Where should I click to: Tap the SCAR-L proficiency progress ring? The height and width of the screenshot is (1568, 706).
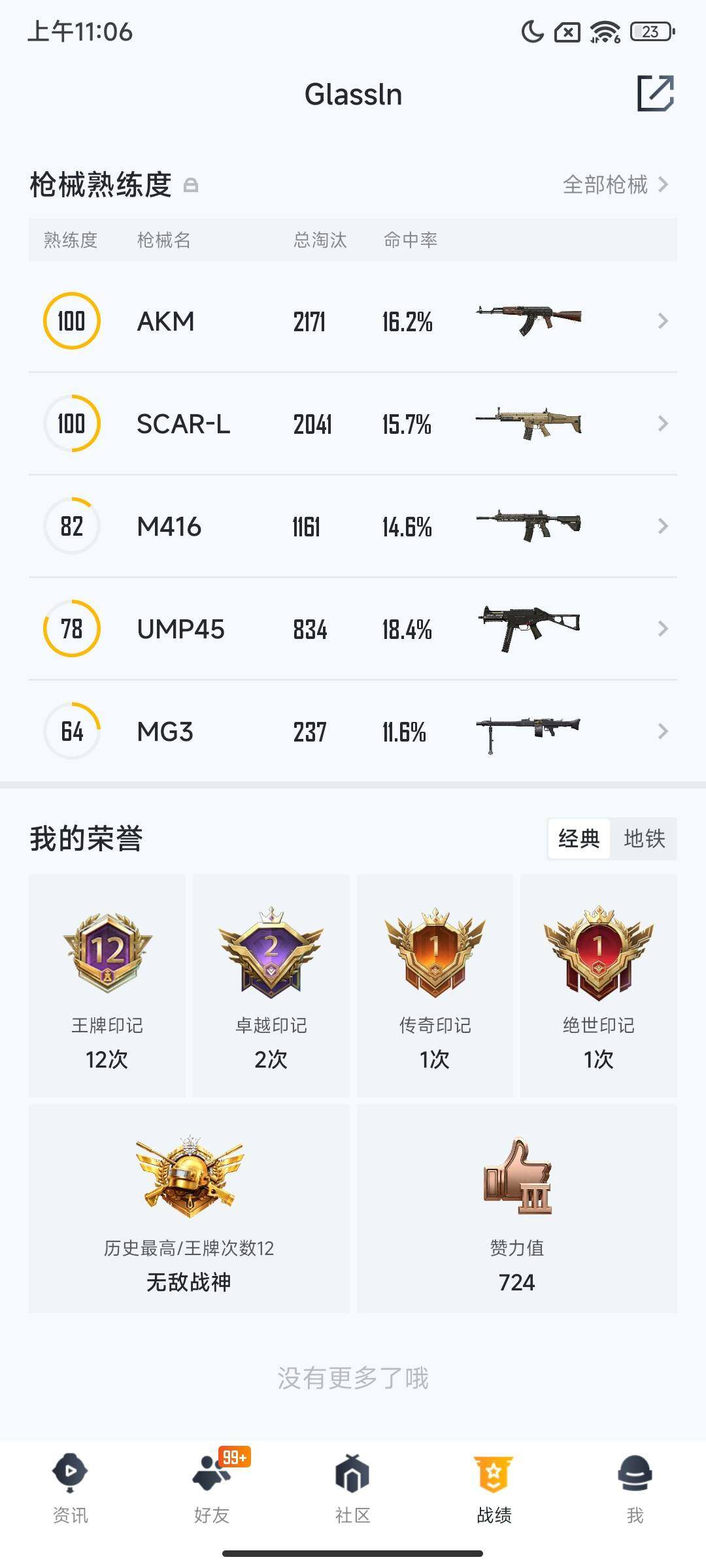pos(72,423)
